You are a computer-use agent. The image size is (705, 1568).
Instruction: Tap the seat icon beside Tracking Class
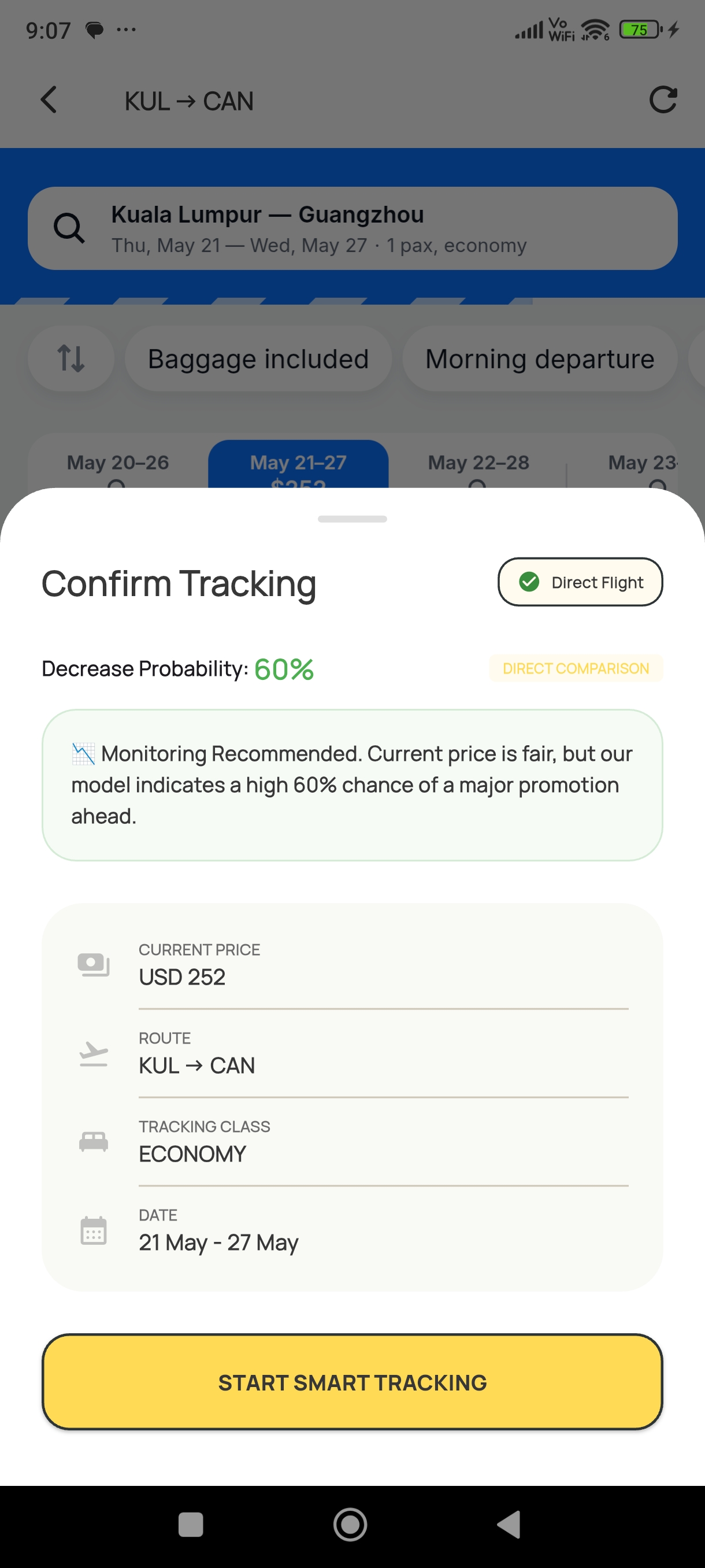pos(93,1142)
